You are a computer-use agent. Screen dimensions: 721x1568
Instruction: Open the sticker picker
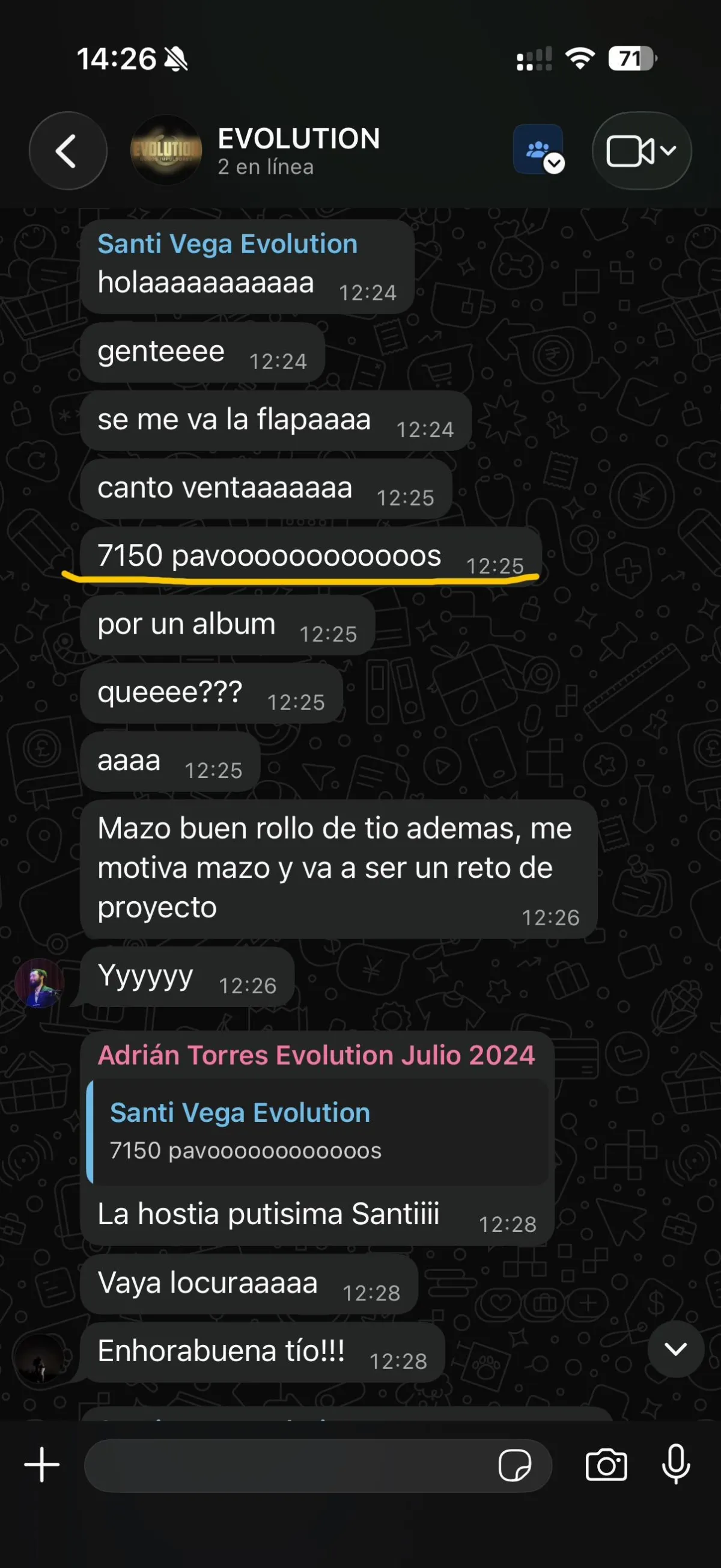[x=515, y=1465]
